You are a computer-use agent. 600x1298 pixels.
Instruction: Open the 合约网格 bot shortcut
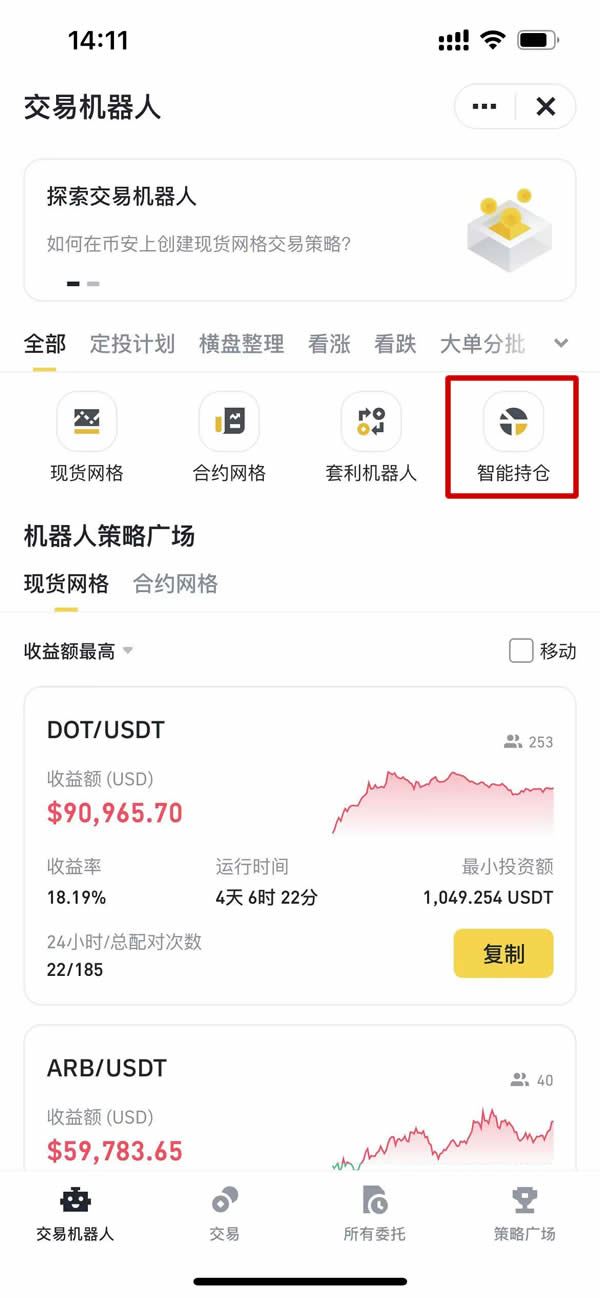coord(229,437)
